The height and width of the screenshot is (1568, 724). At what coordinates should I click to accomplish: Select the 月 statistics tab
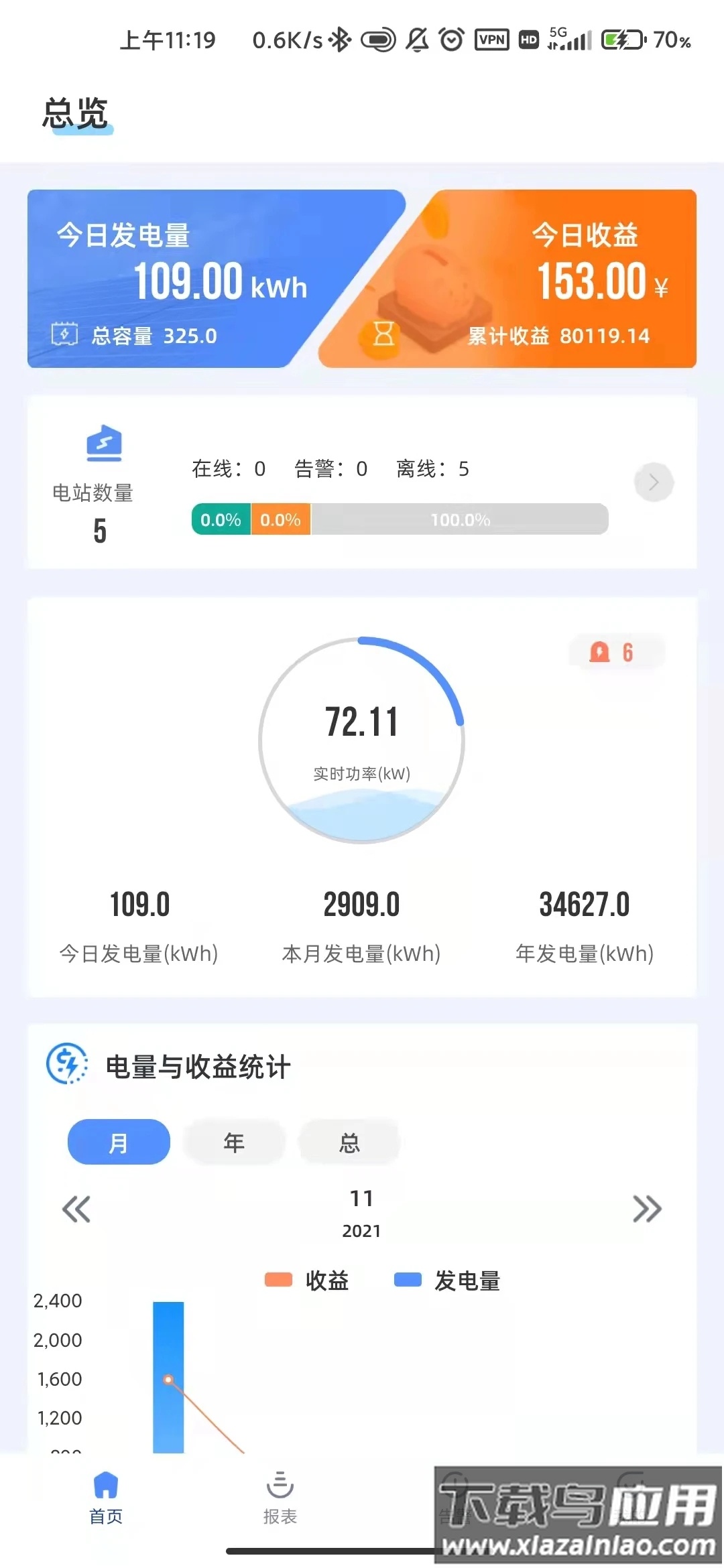[119, 1142]
